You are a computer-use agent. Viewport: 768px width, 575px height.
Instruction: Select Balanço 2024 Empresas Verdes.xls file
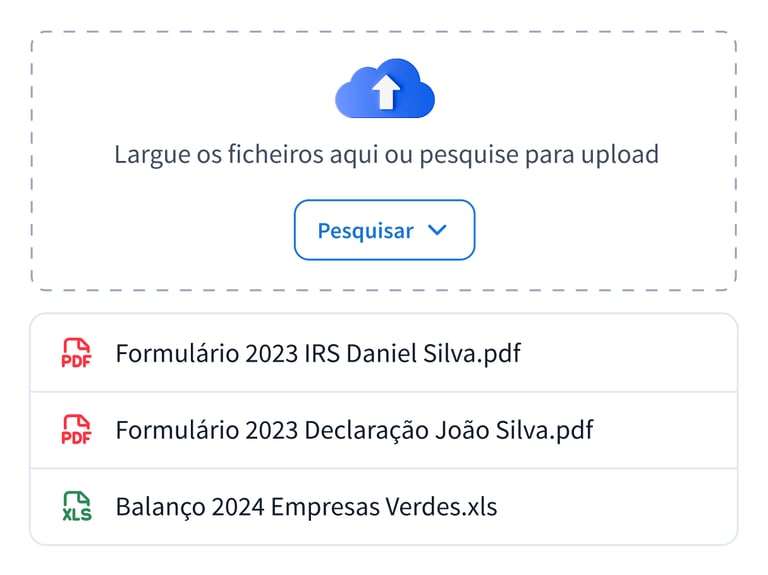coord(306,507)
